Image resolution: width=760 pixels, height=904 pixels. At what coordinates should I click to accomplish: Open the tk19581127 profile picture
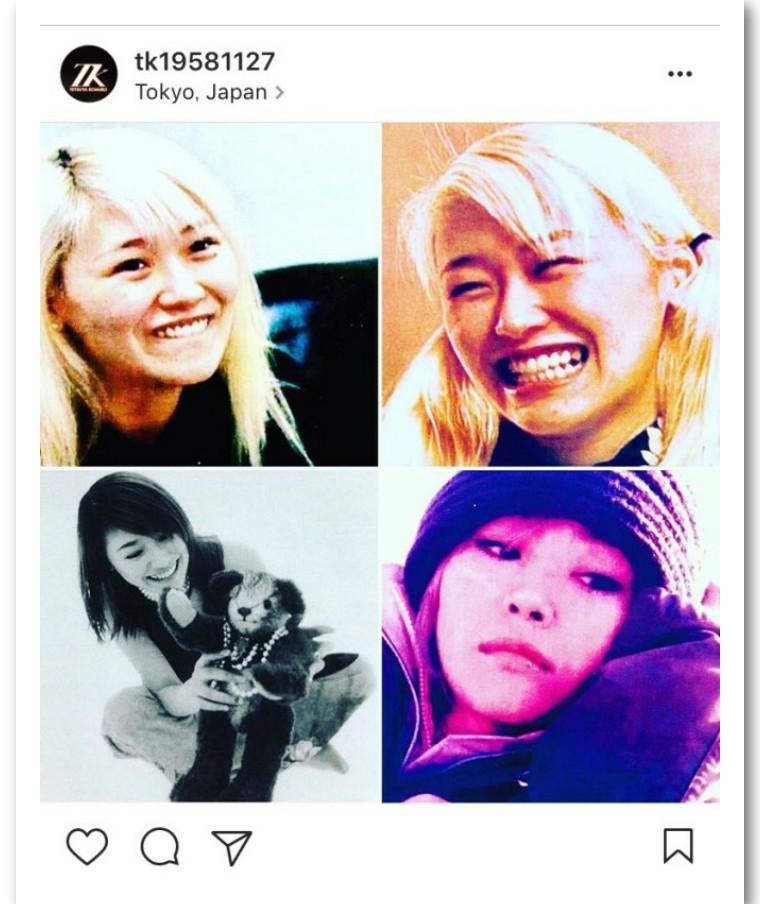pos(89,74)
